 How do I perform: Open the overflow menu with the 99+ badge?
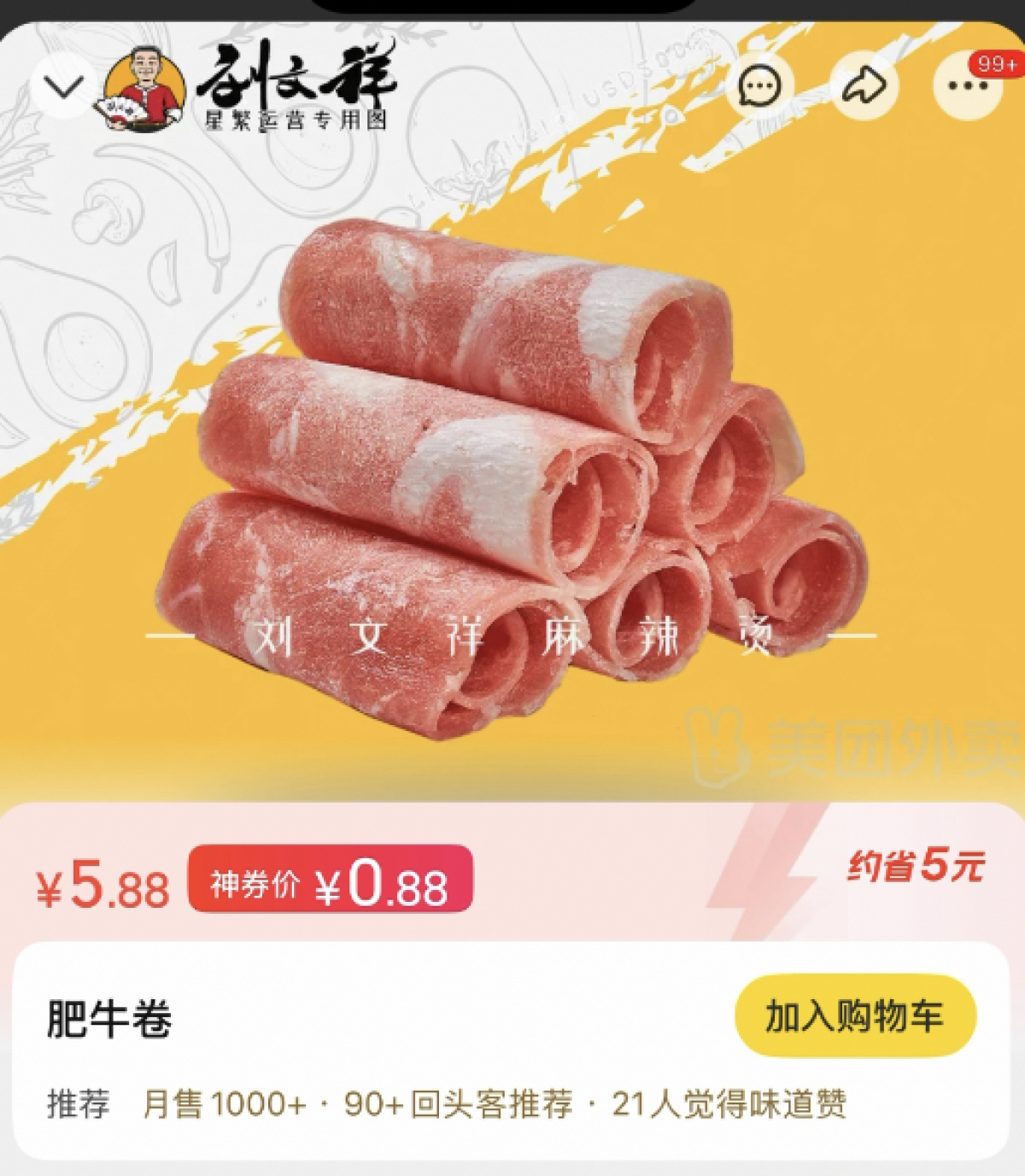[x=966, y=85]
